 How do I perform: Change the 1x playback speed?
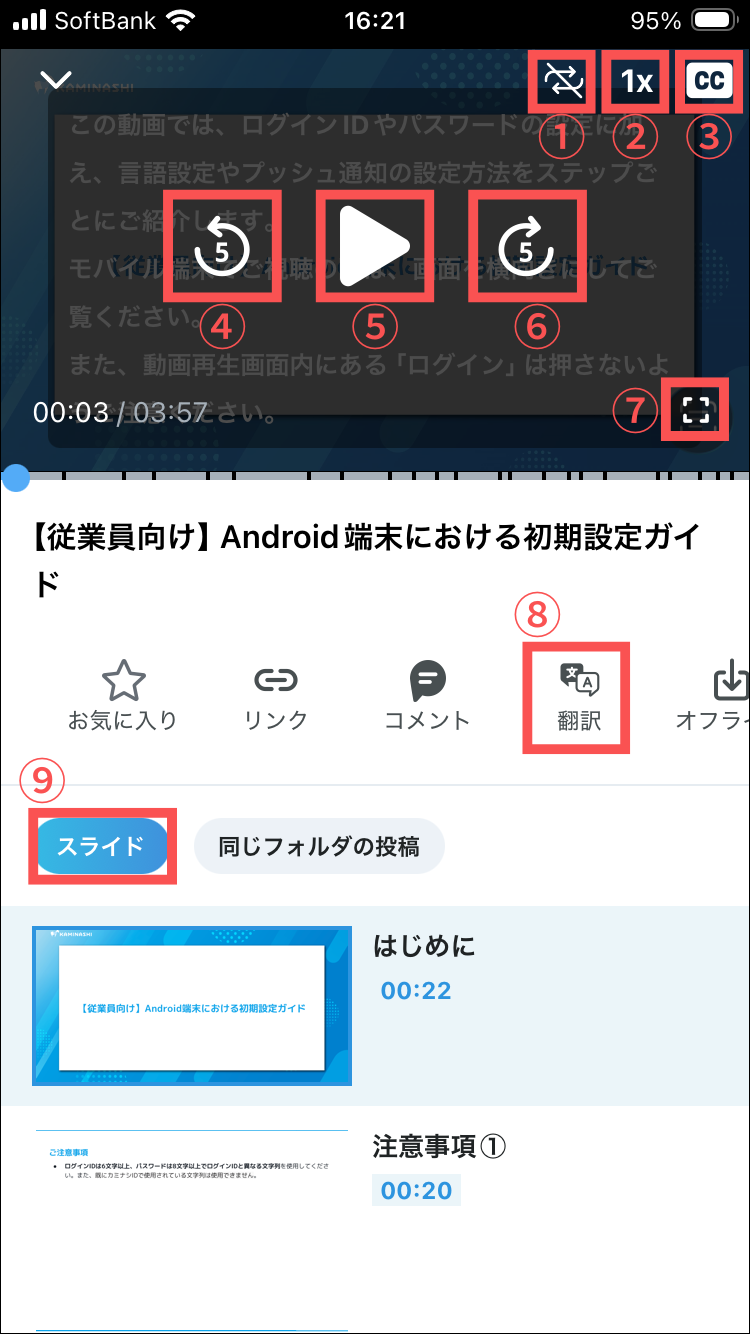pyautogui.click(x=636, y=81)
